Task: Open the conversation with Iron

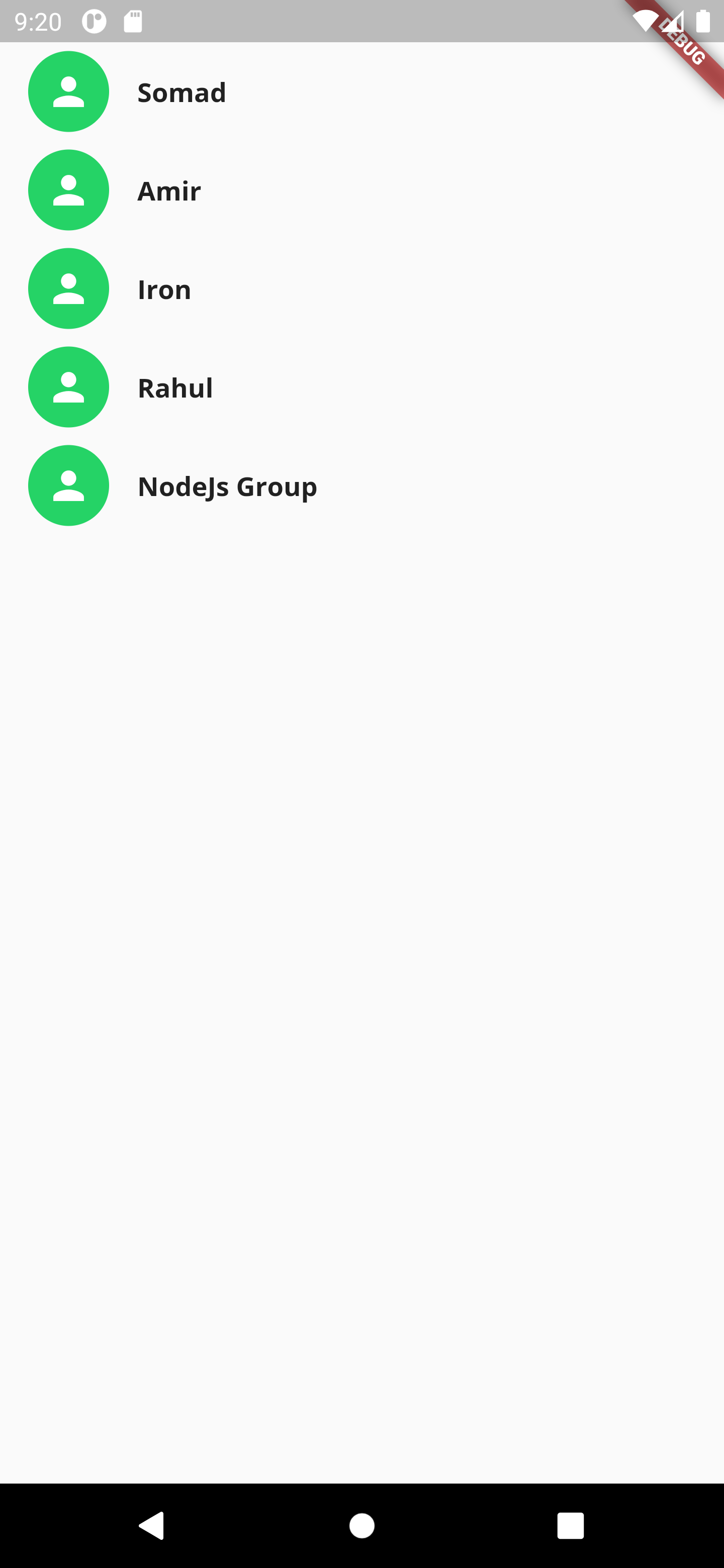Action: pos(164,290)
